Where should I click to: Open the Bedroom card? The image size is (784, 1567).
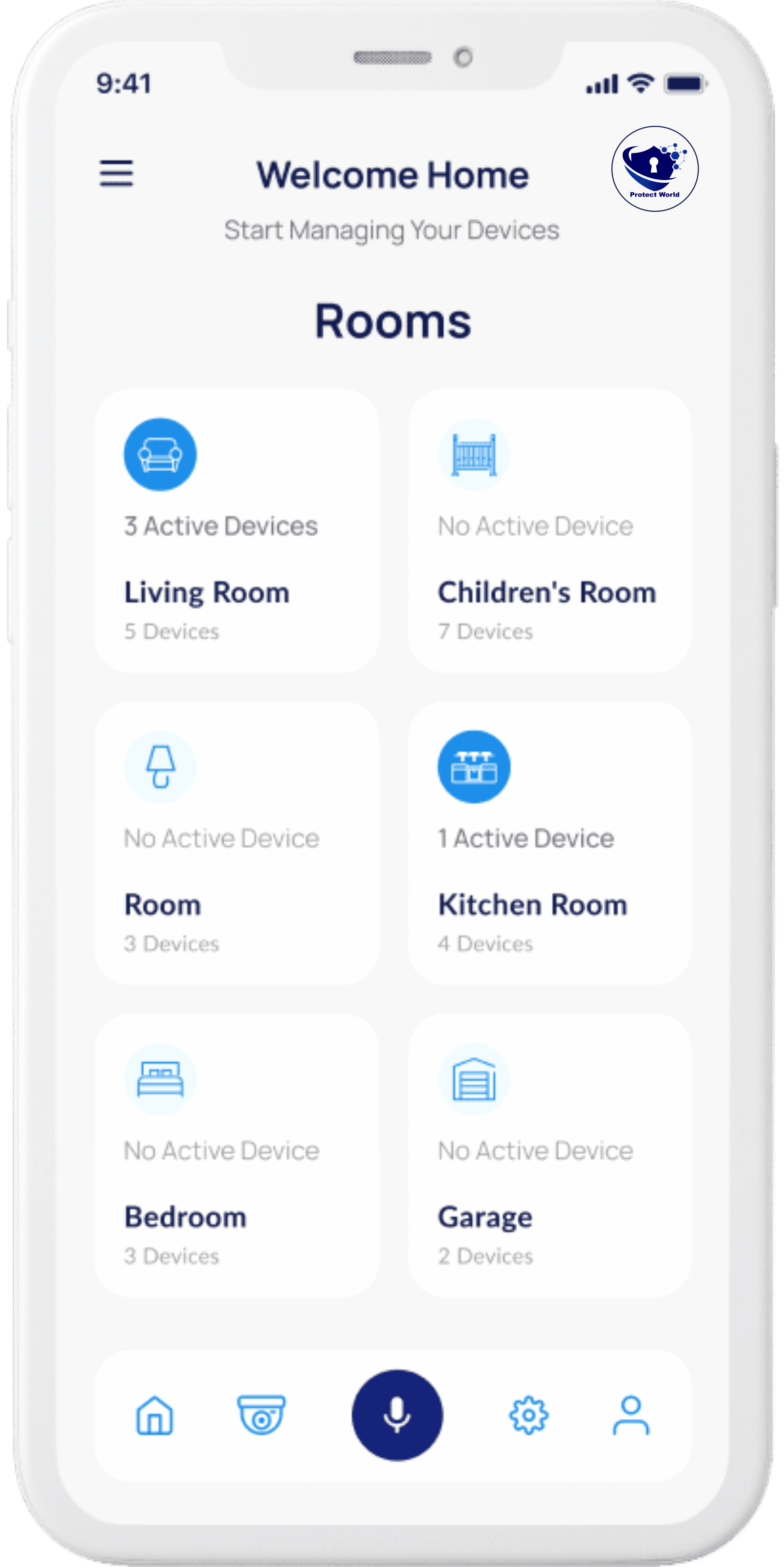click(x=236, y=1155)
